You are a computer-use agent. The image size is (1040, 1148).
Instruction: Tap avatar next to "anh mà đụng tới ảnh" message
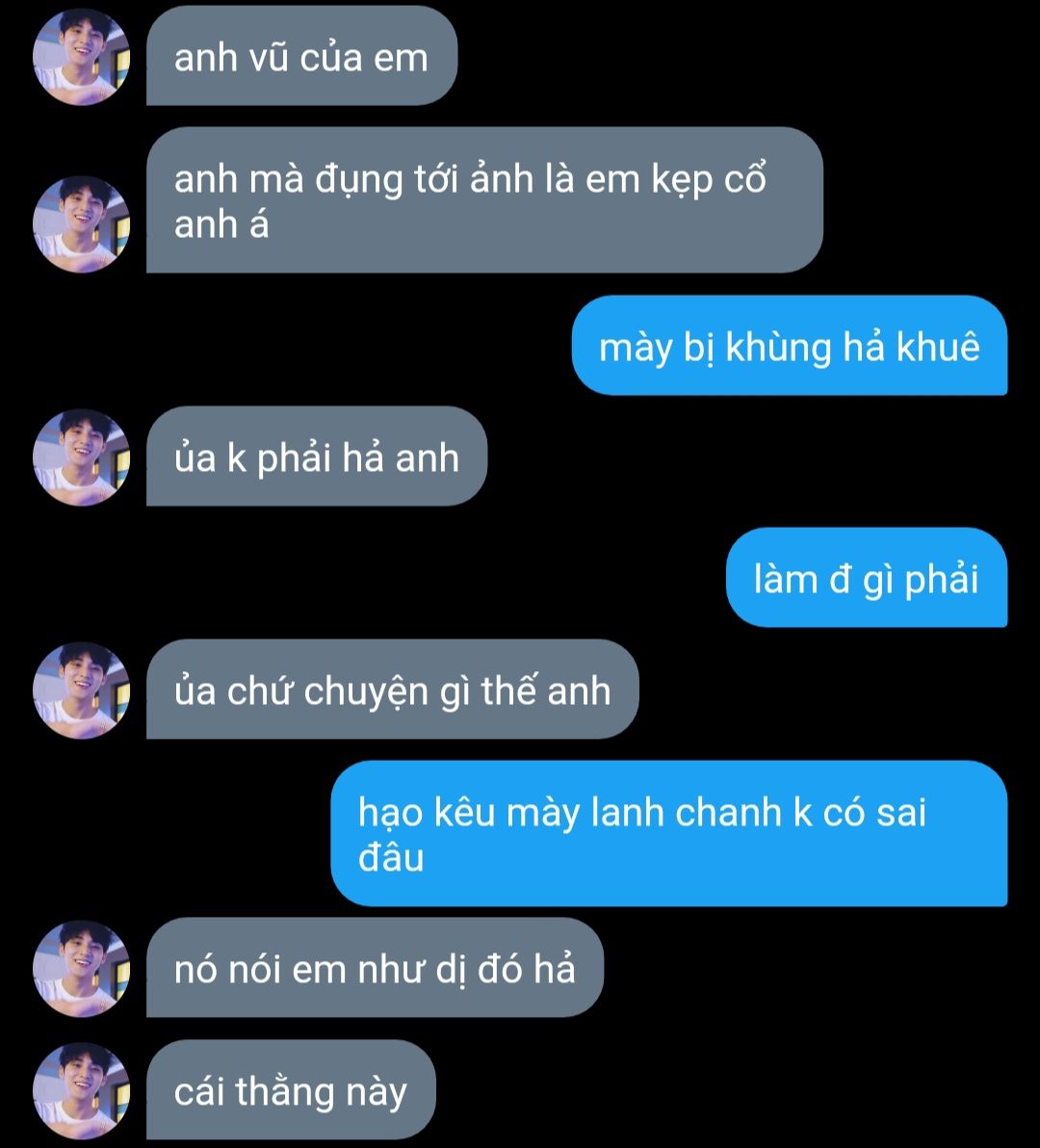pos(81,224)
